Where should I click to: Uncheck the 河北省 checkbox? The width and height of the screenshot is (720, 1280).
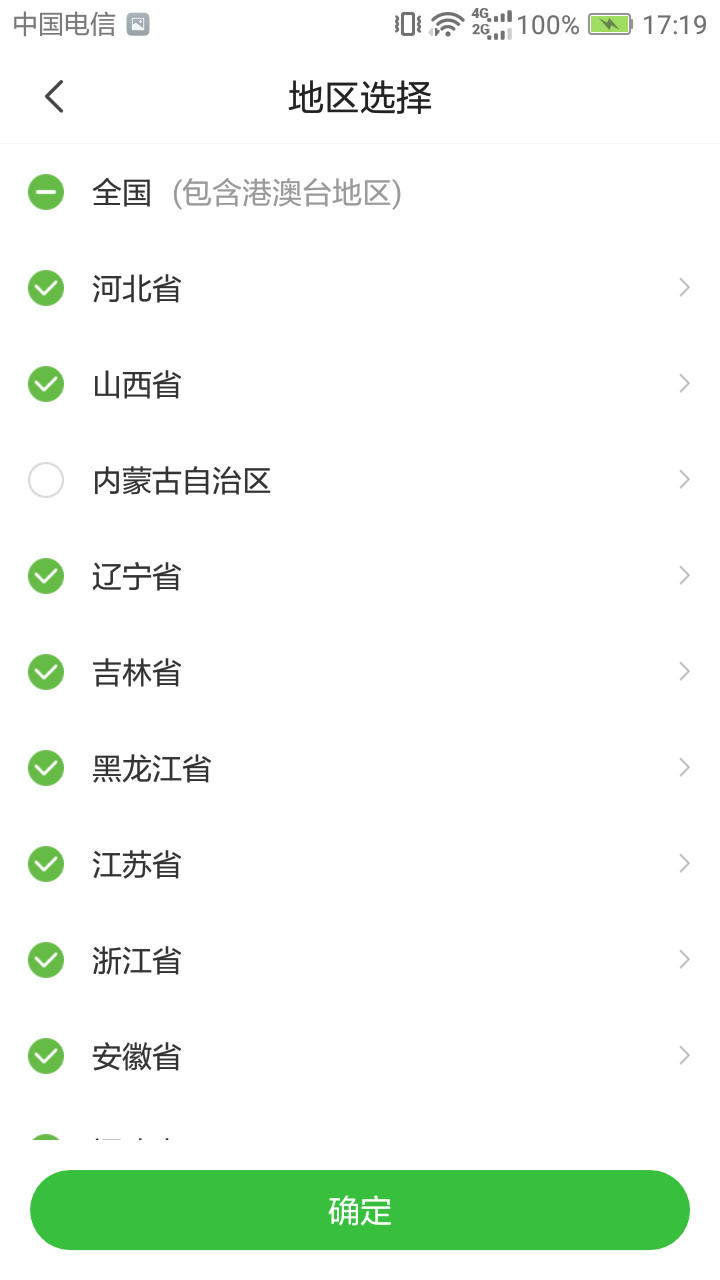[x=46, y=288]
